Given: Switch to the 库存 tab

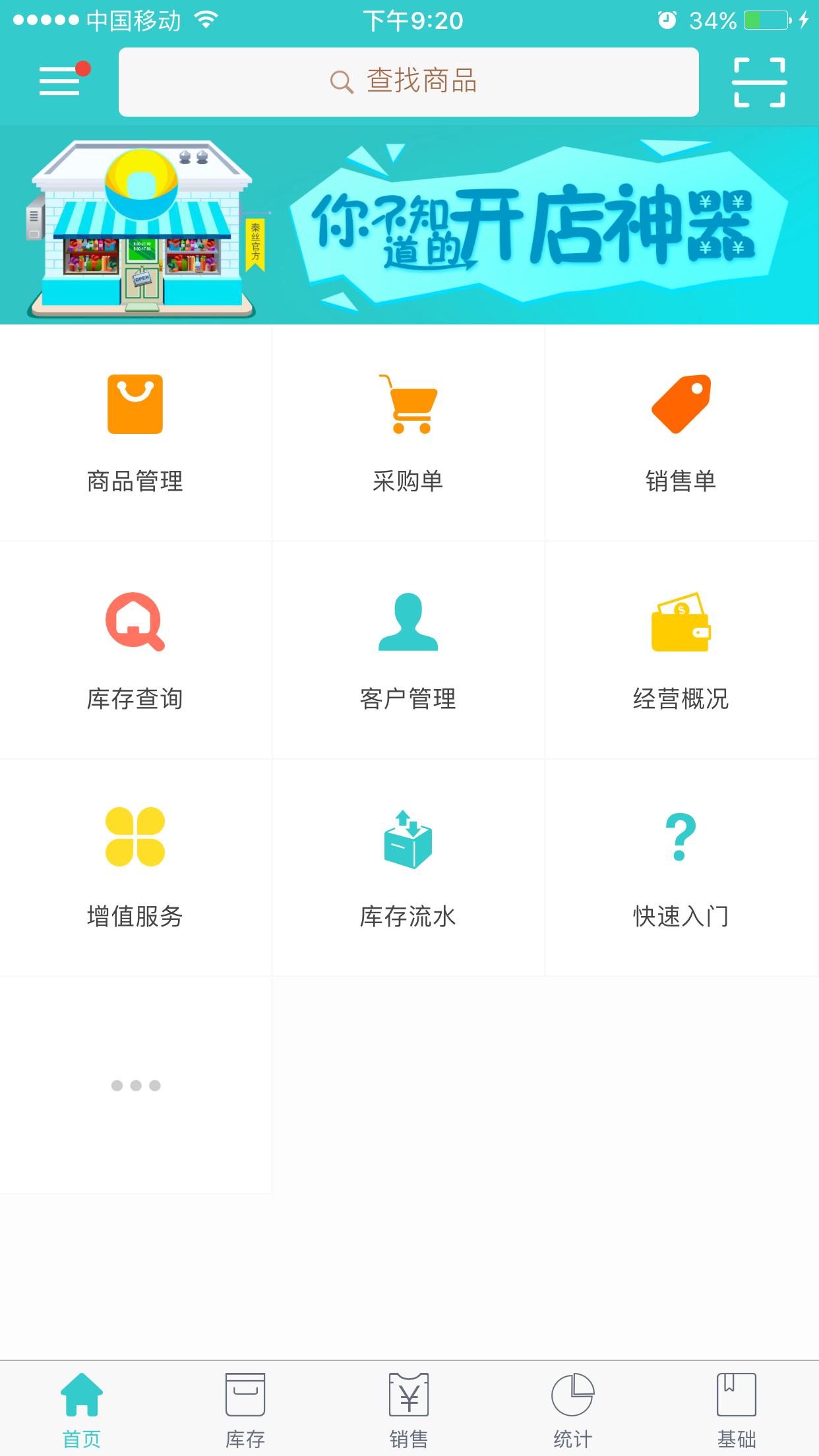Looking at the screenshot, I should tap(245, 1405).
